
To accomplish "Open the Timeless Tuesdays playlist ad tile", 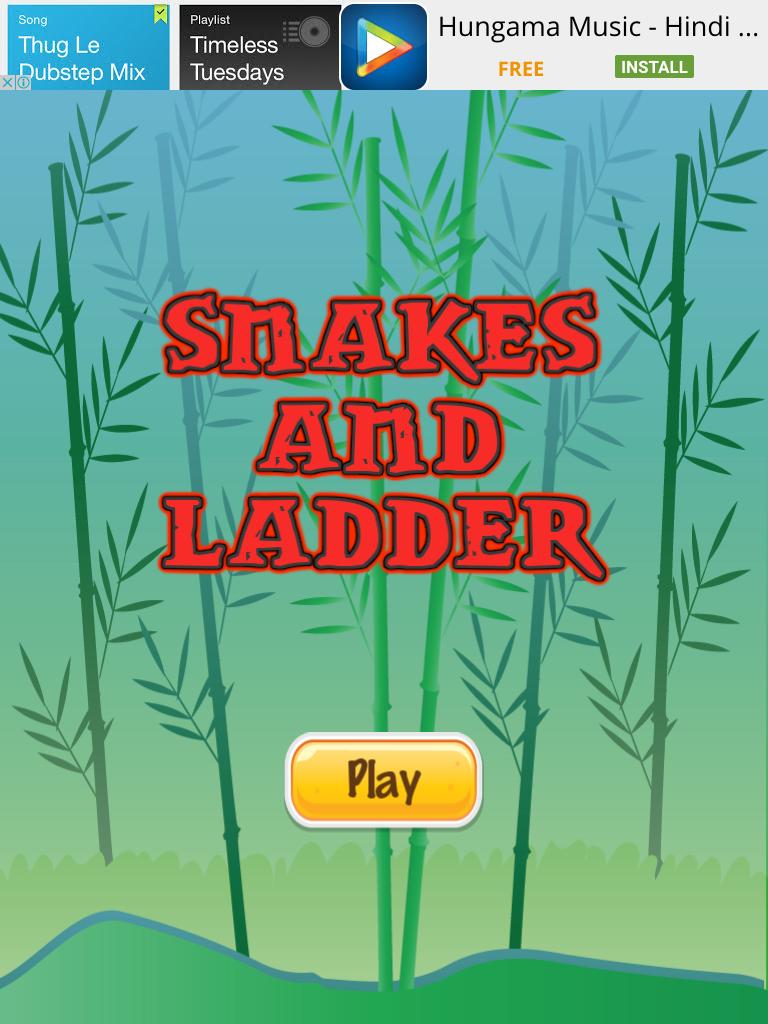I will [259, 46].
